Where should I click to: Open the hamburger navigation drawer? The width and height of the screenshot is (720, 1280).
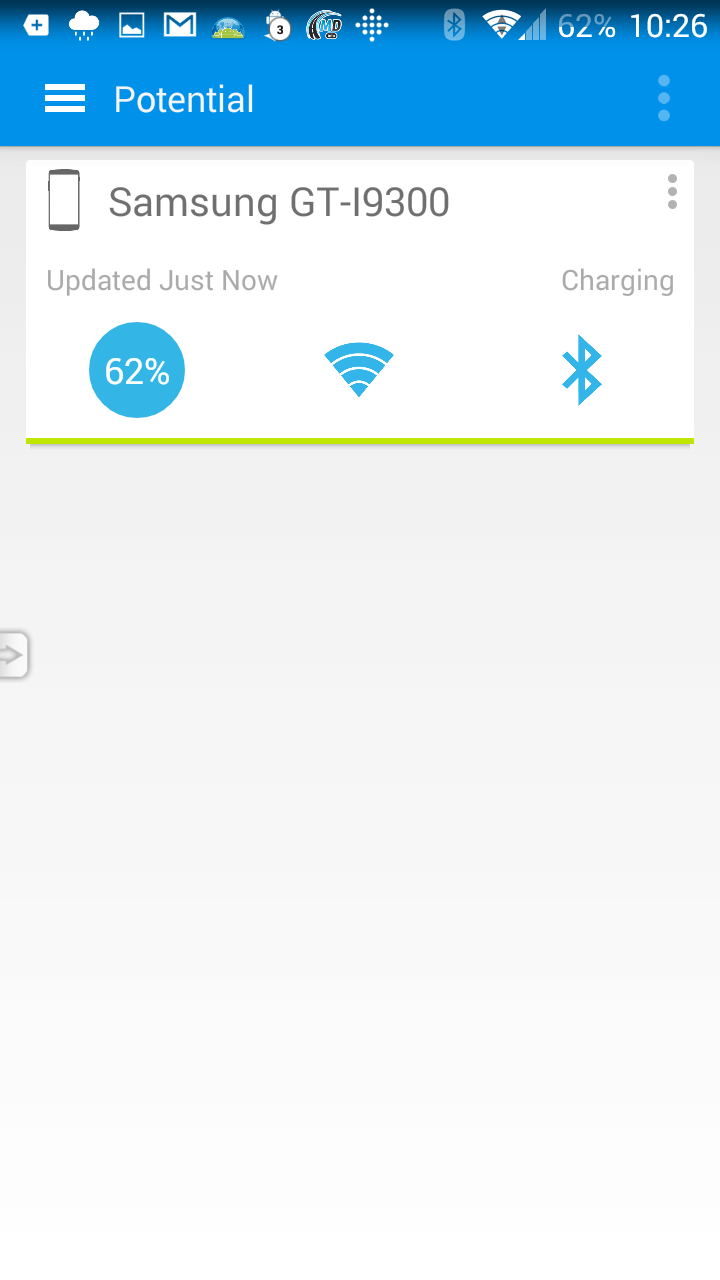coord(65,99)
